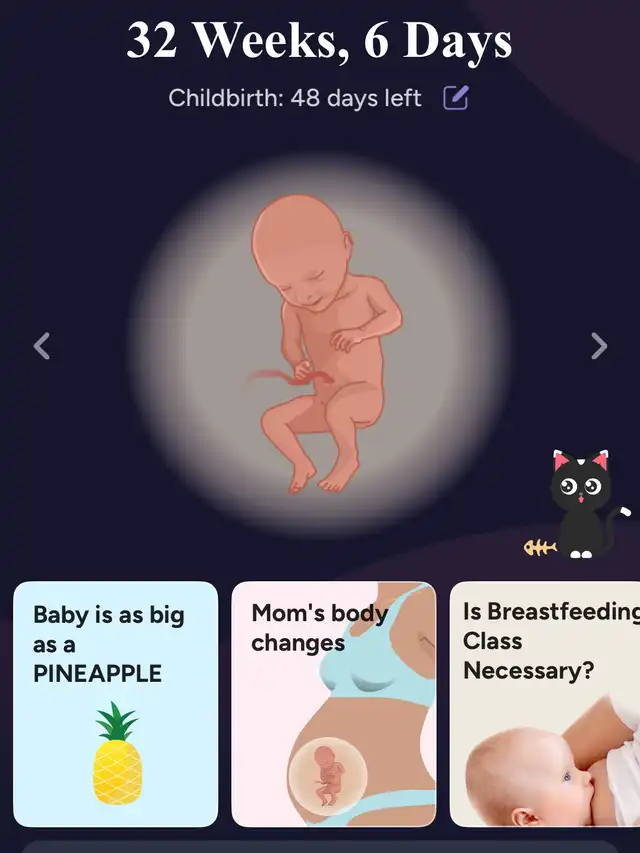Image resolution: width=640 pixels, height=853 pixels.
Task: Open the baby size pineapple card
Action: coord(115,704)
